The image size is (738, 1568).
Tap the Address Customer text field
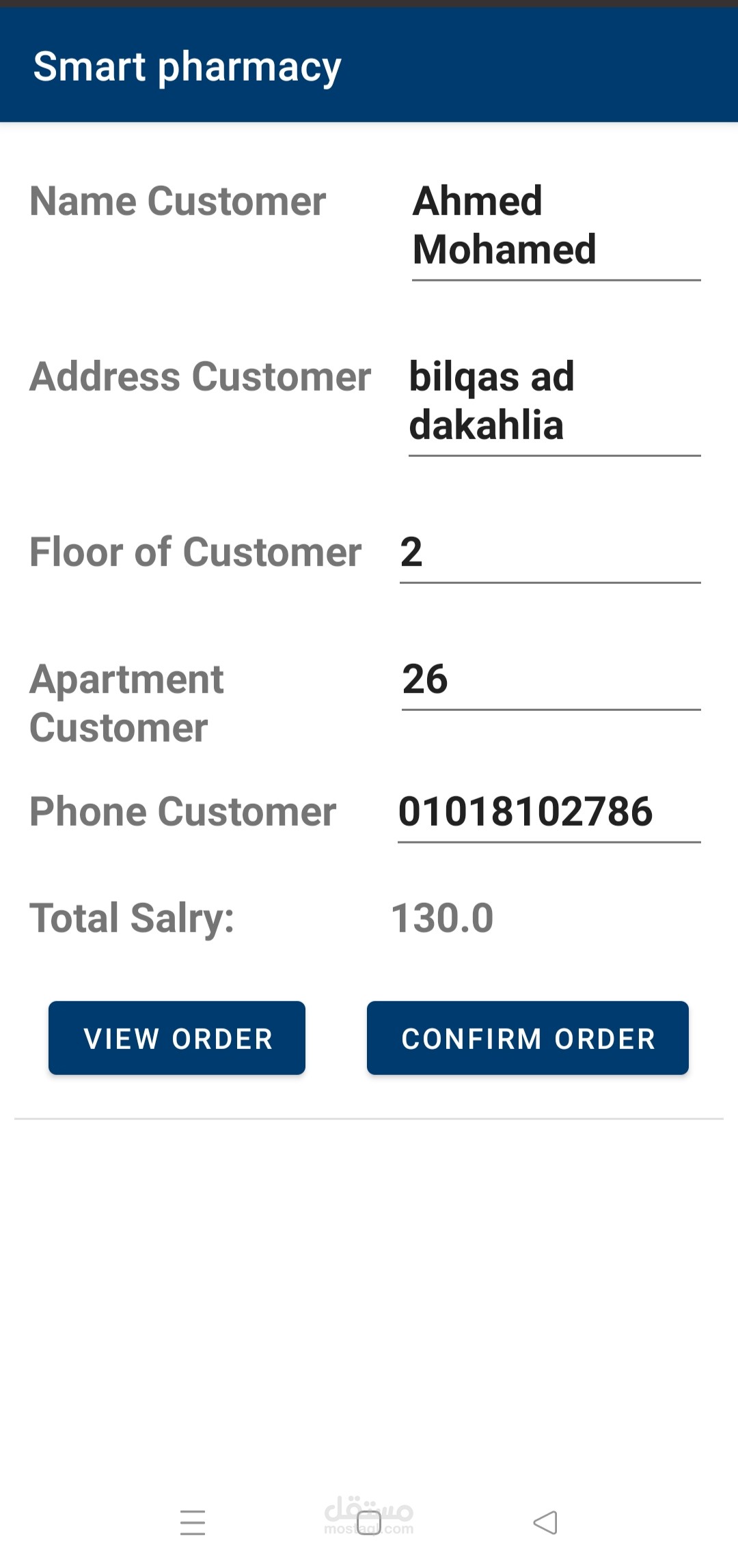(x=554, y=401)
